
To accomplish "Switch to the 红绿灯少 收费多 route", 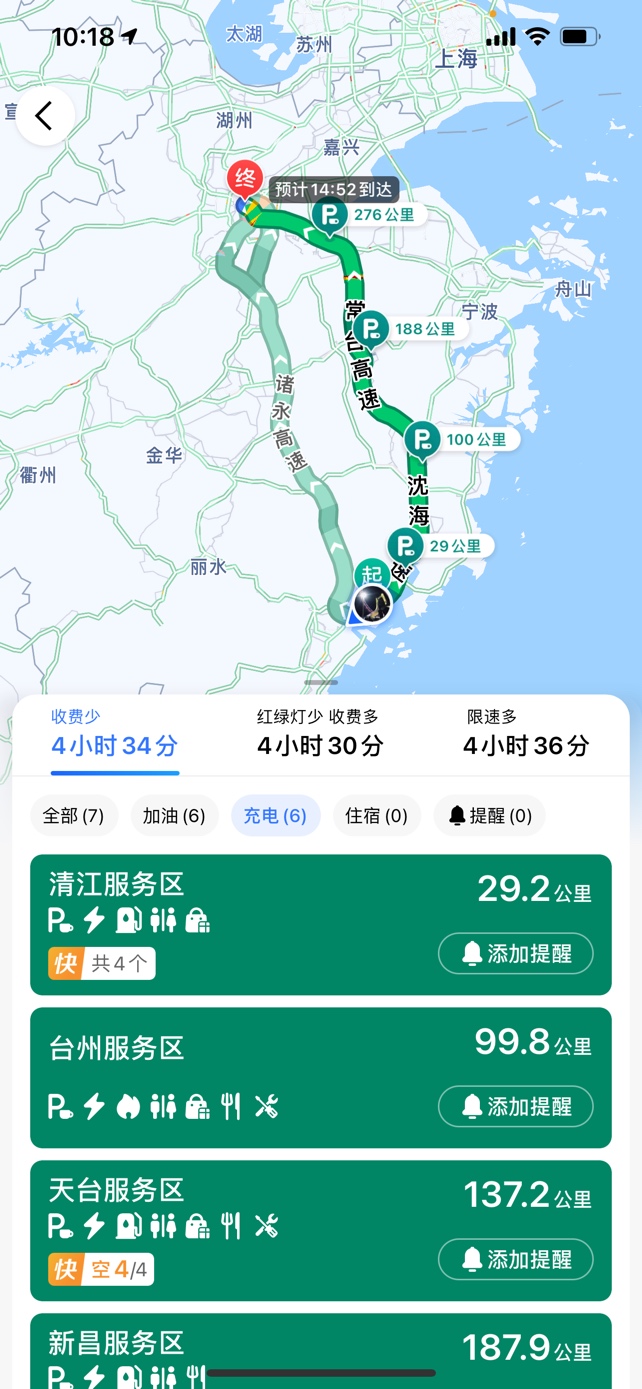I will [x=319, y=734].
